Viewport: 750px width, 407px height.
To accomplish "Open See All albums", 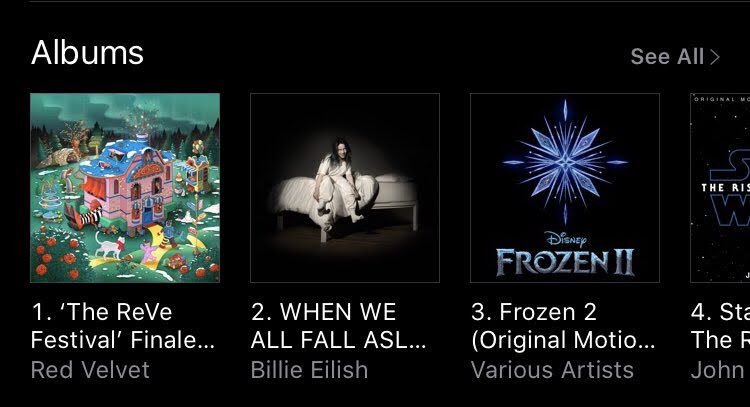I will click(x=675, y=56).
